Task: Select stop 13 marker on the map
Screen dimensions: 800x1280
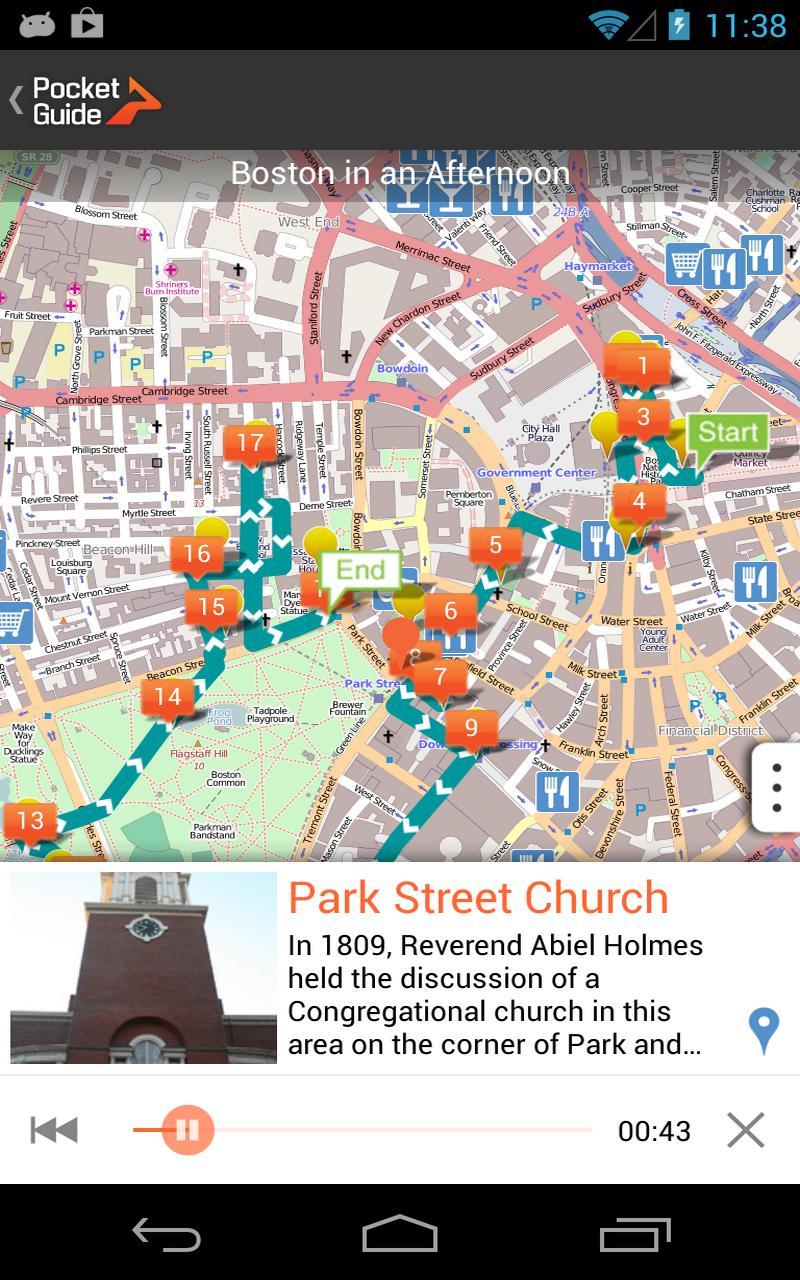Action: click(x=30, y=822)
